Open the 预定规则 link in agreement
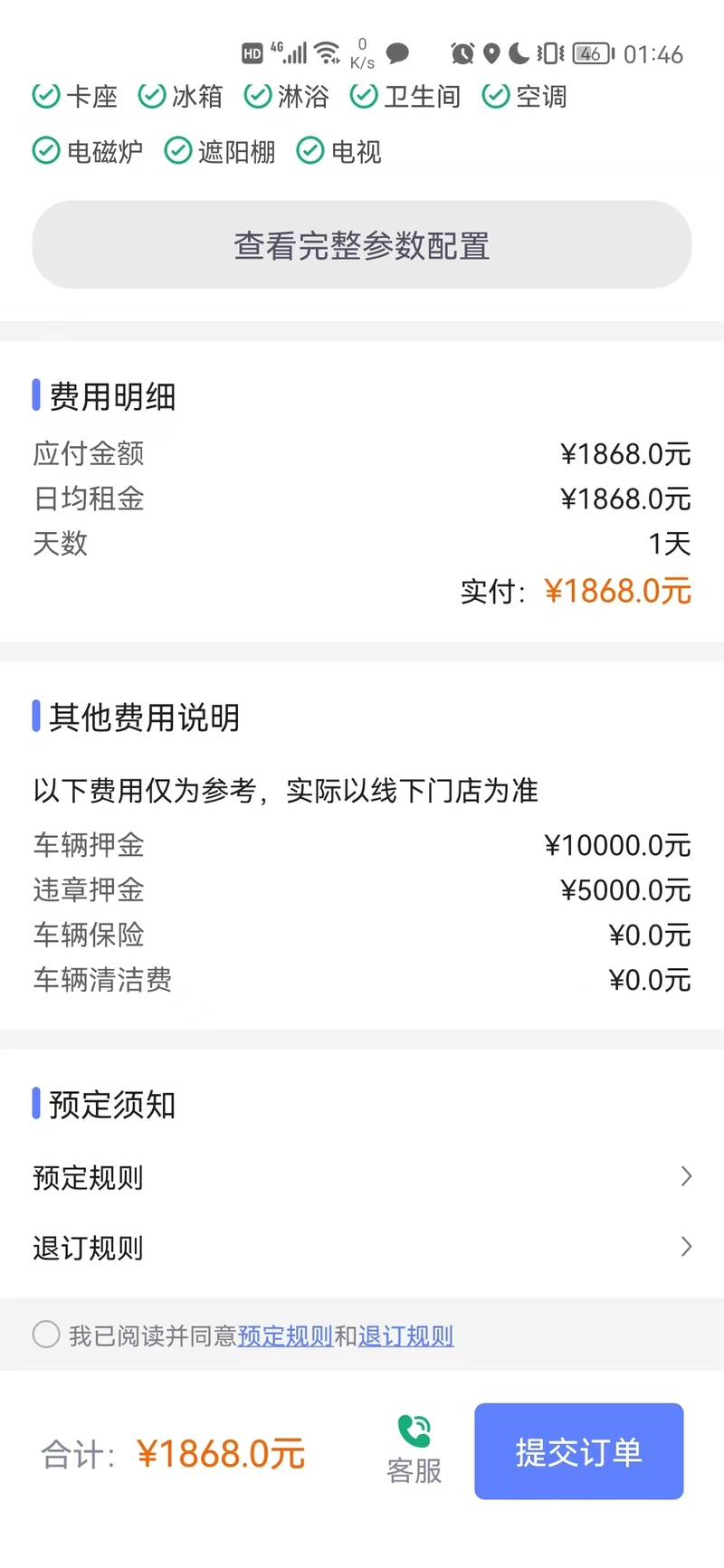Screen dimensions: 724x1568 285,1335
